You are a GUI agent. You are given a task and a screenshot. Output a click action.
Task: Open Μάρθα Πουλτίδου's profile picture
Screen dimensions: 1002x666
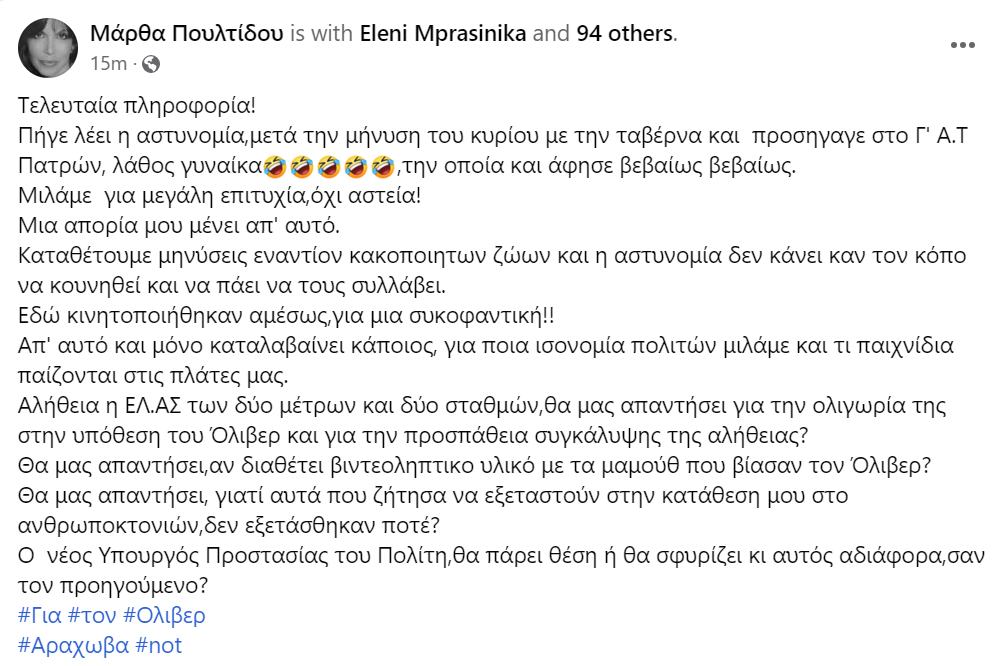tap(47, 47)
